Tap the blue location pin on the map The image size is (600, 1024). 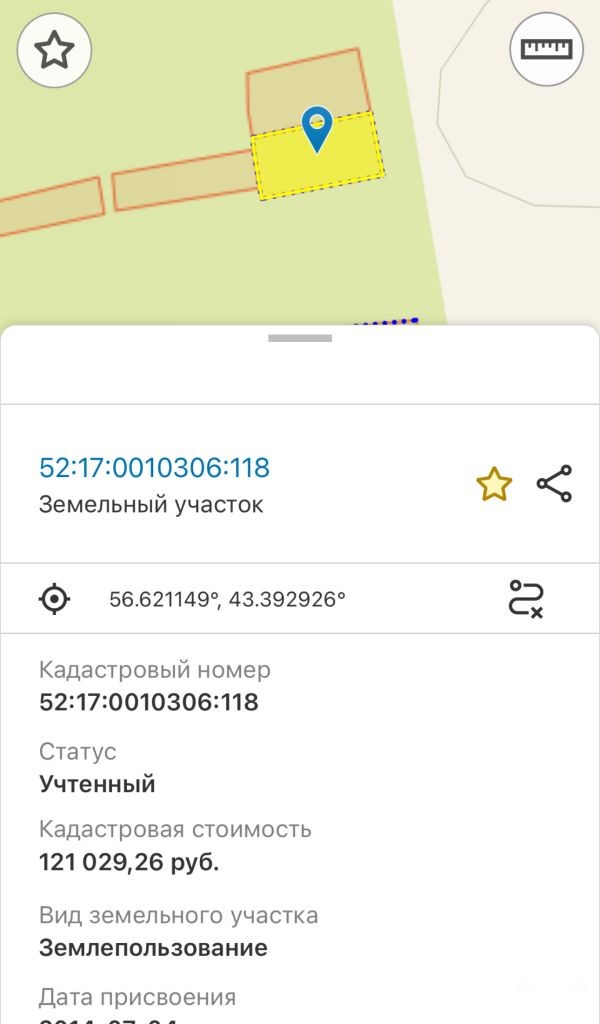[x=317, y=129]
